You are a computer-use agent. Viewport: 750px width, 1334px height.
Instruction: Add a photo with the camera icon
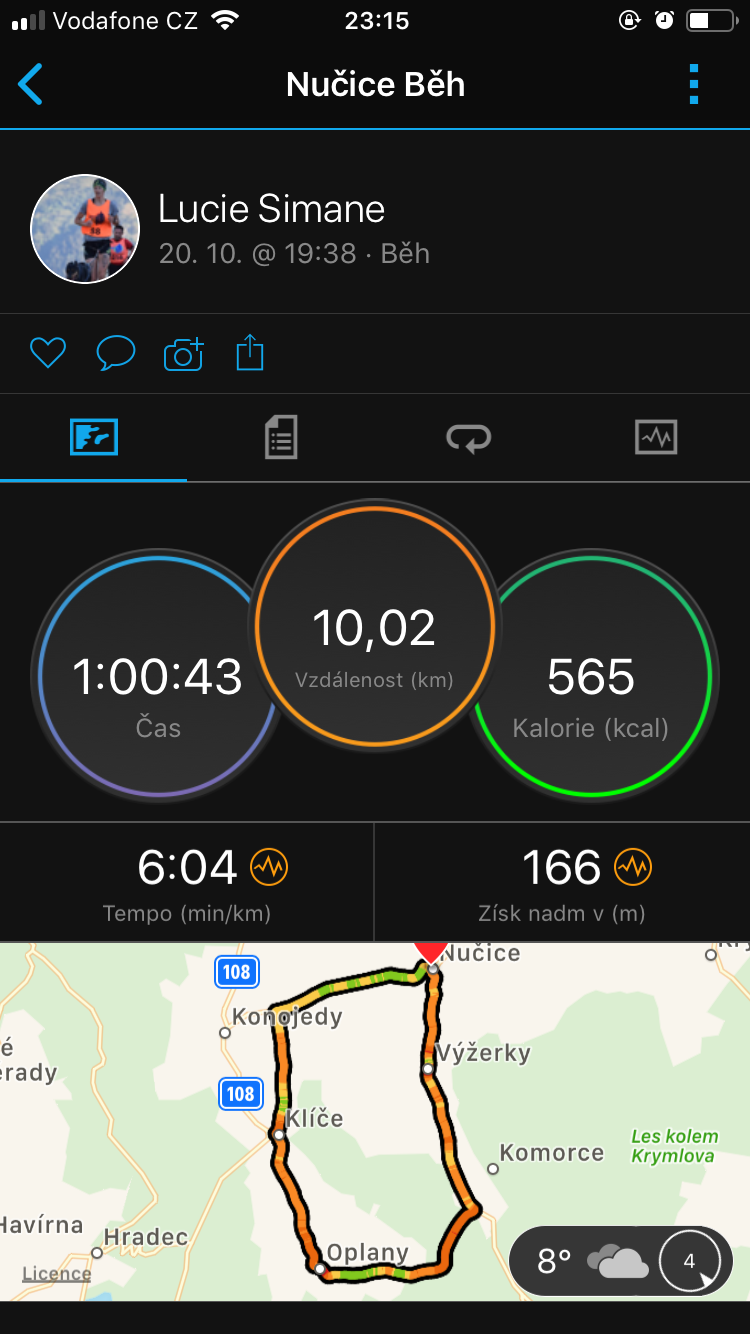coord(183,354)
